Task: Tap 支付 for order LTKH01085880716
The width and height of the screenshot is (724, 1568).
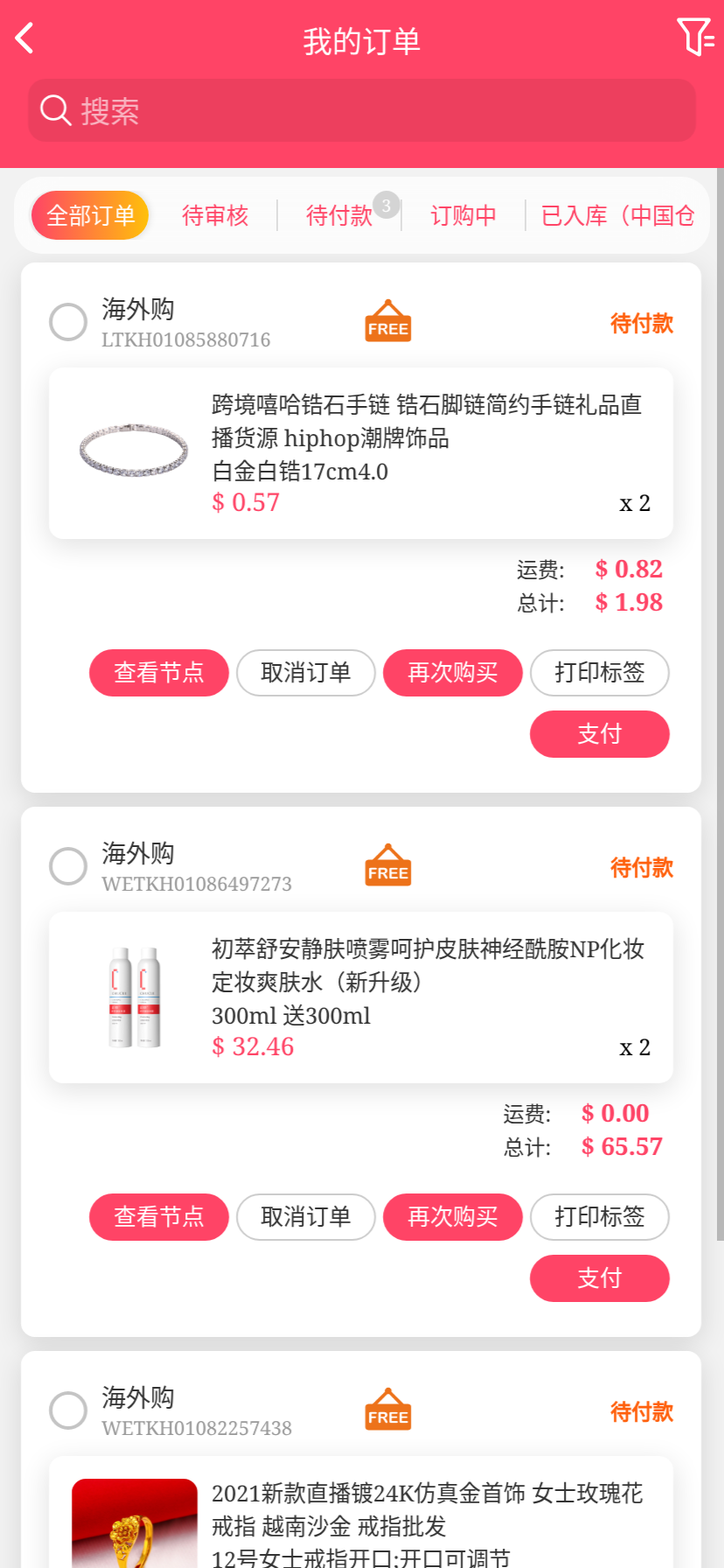Action: (x=600, y=734)
